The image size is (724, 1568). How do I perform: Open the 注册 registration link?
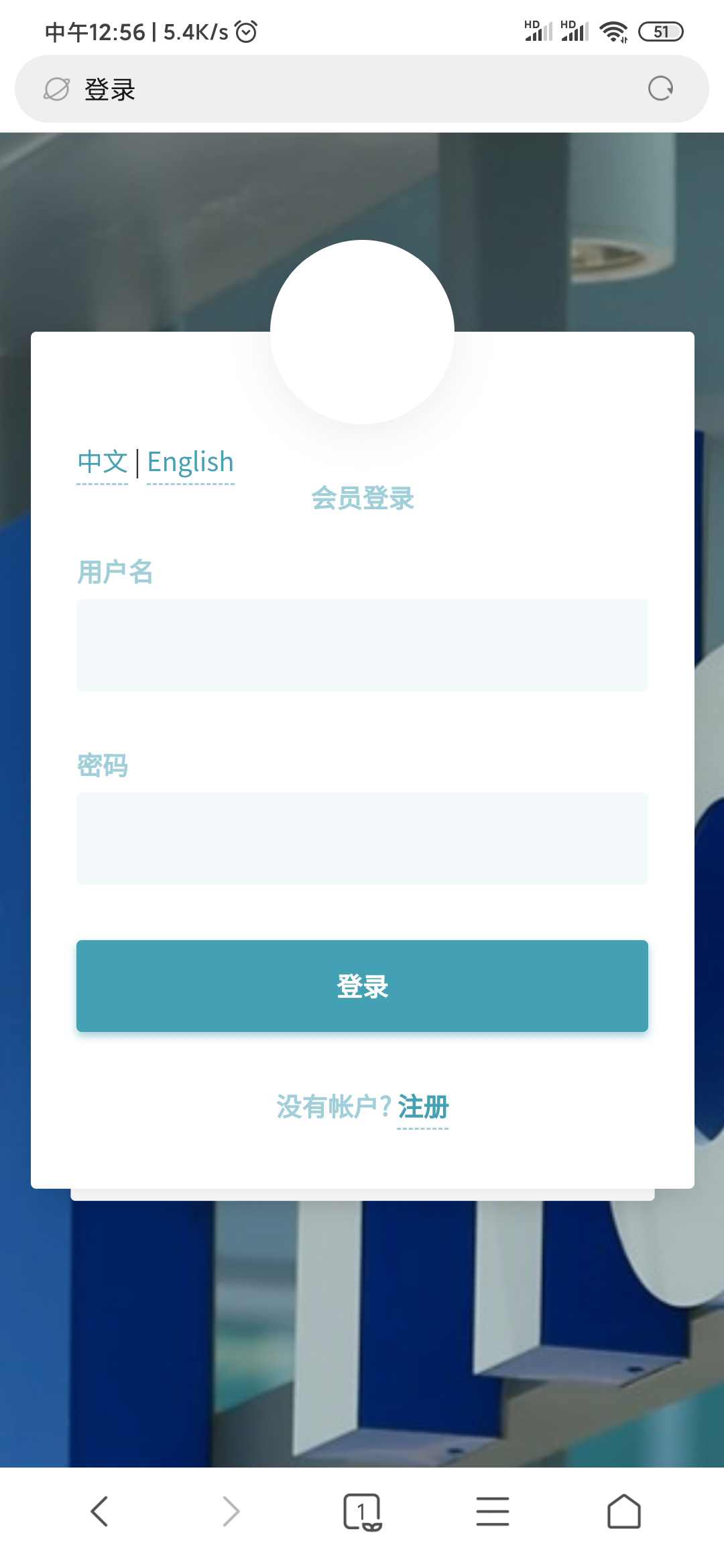click(x=423, y=1107)
